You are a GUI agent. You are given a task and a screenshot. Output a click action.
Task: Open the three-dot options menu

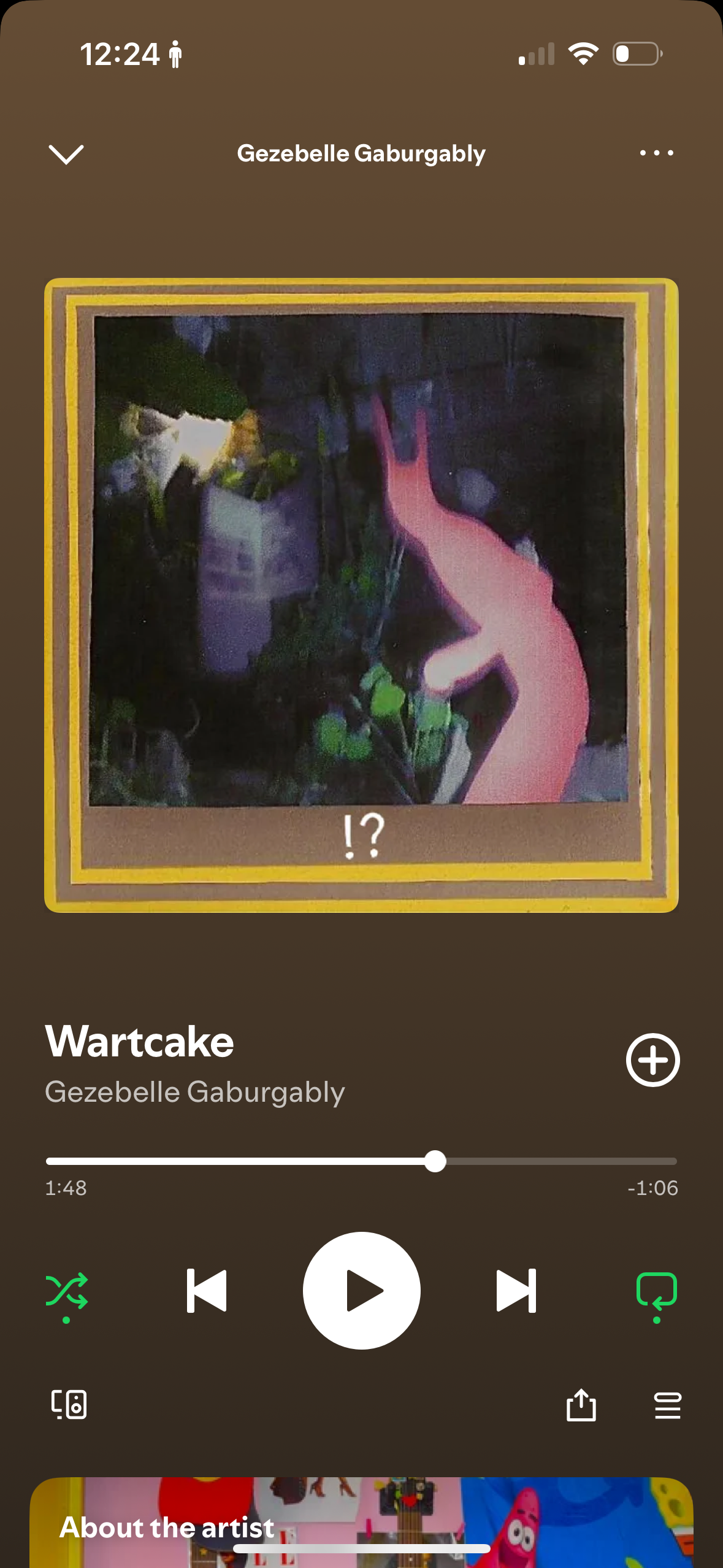tap(656, 153)
